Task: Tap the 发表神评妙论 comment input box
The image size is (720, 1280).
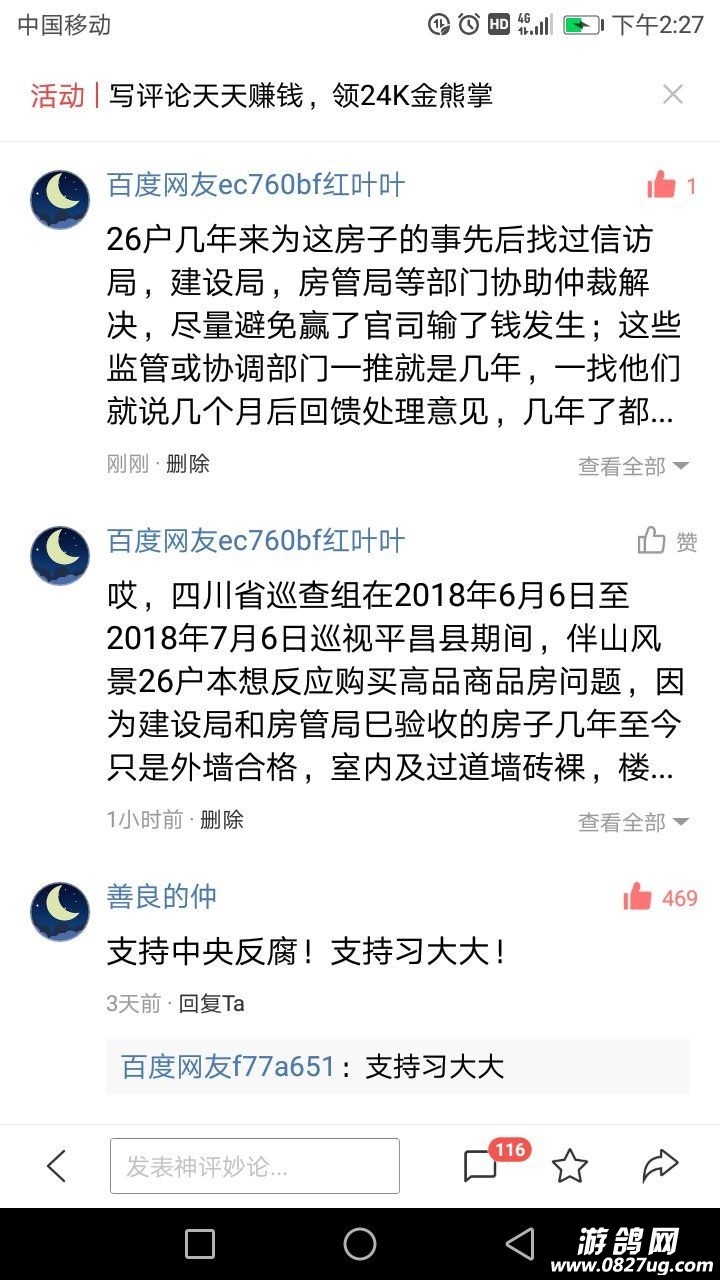Action: pos(255,1166)
